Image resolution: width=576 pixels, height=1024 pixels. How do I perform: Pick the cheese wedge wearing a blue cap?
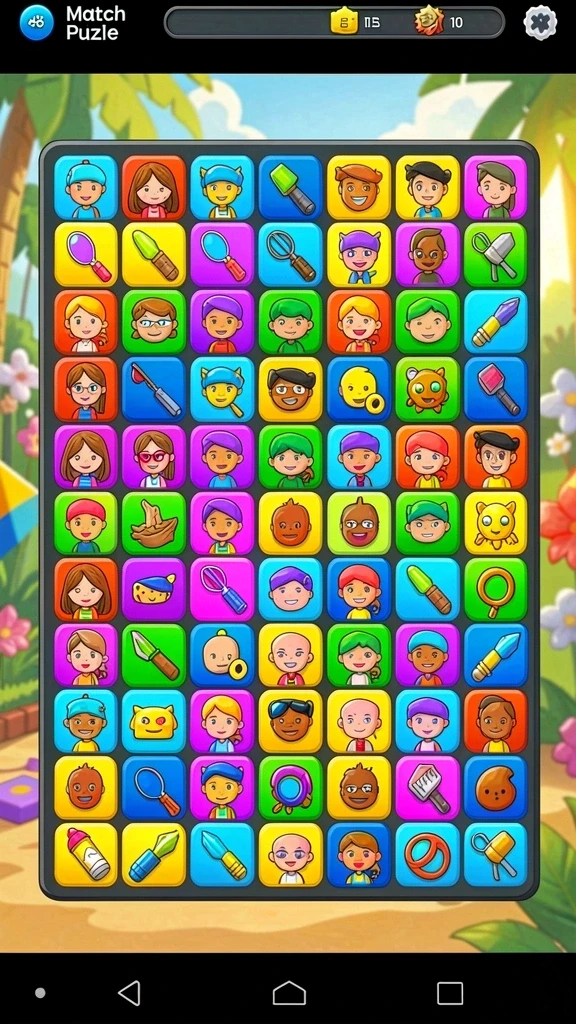point(153,590)
